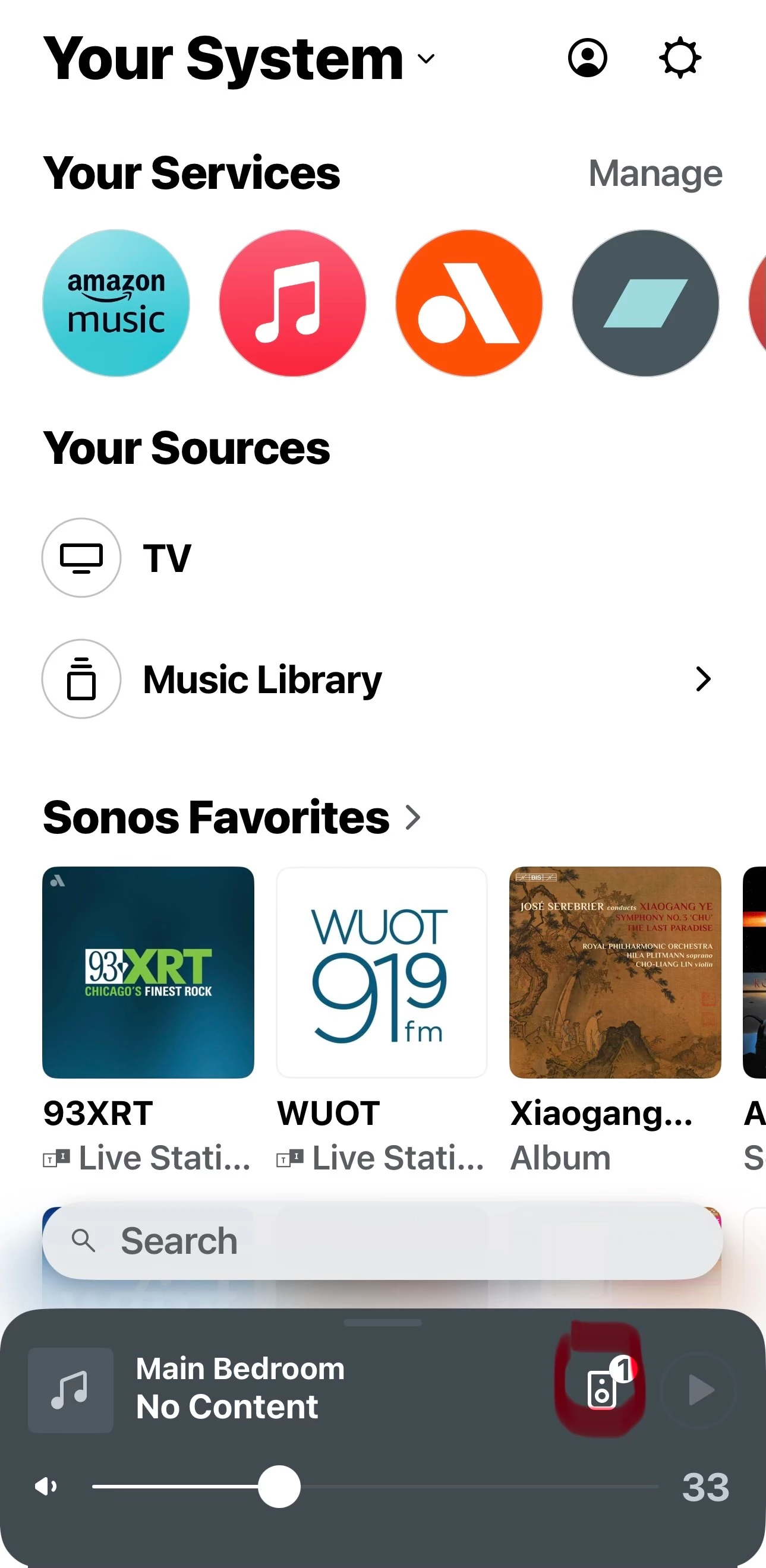This screenshot has height=1568, width=766.
Task: Open the settings gear
Action: (x=680, y=58)
